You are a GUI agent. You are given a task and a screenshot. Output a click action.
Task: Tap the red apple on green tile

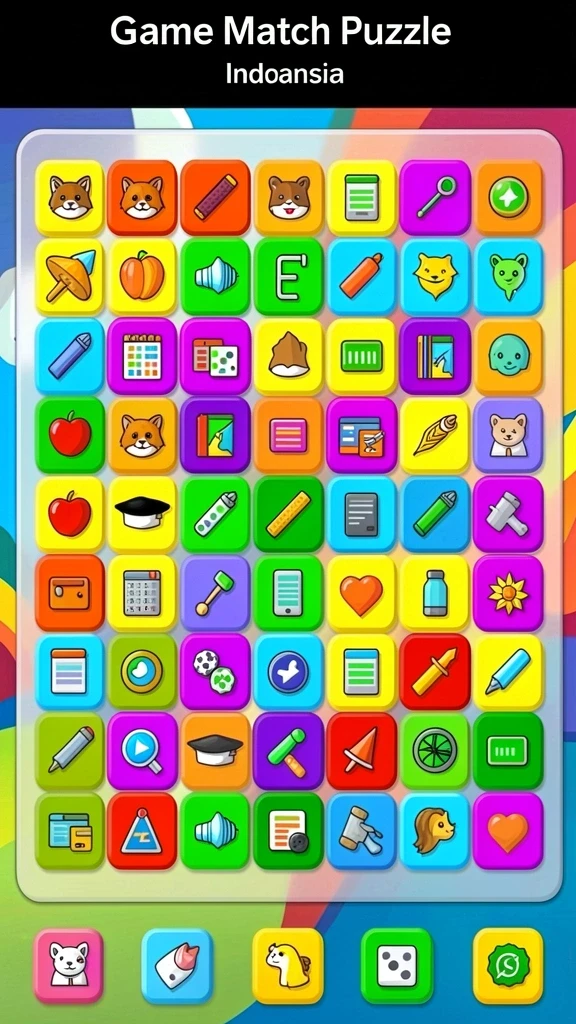[69, 435]
